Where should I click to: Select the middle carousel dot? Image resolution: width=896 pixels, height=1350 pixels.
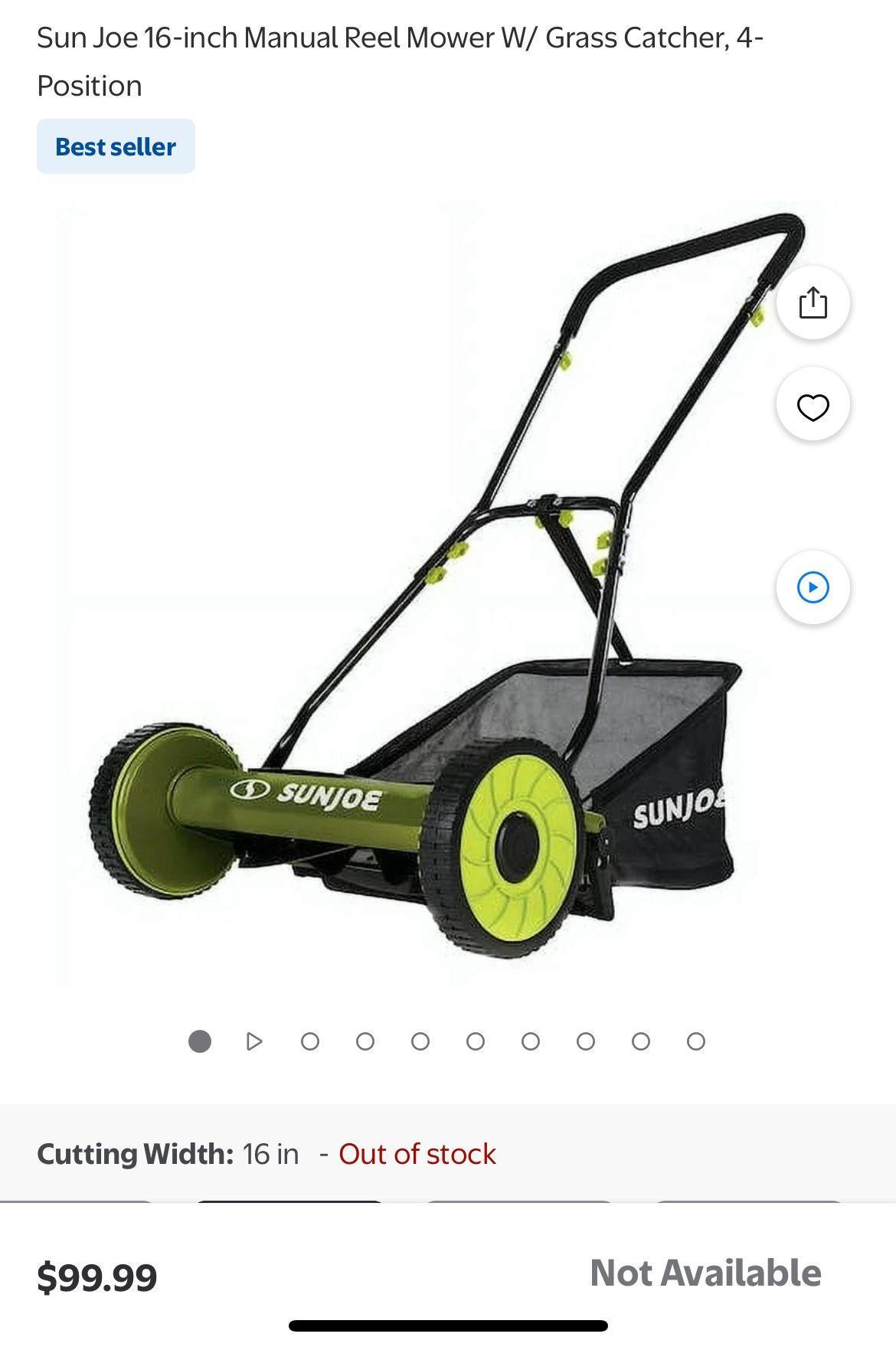pos(476,1041)
